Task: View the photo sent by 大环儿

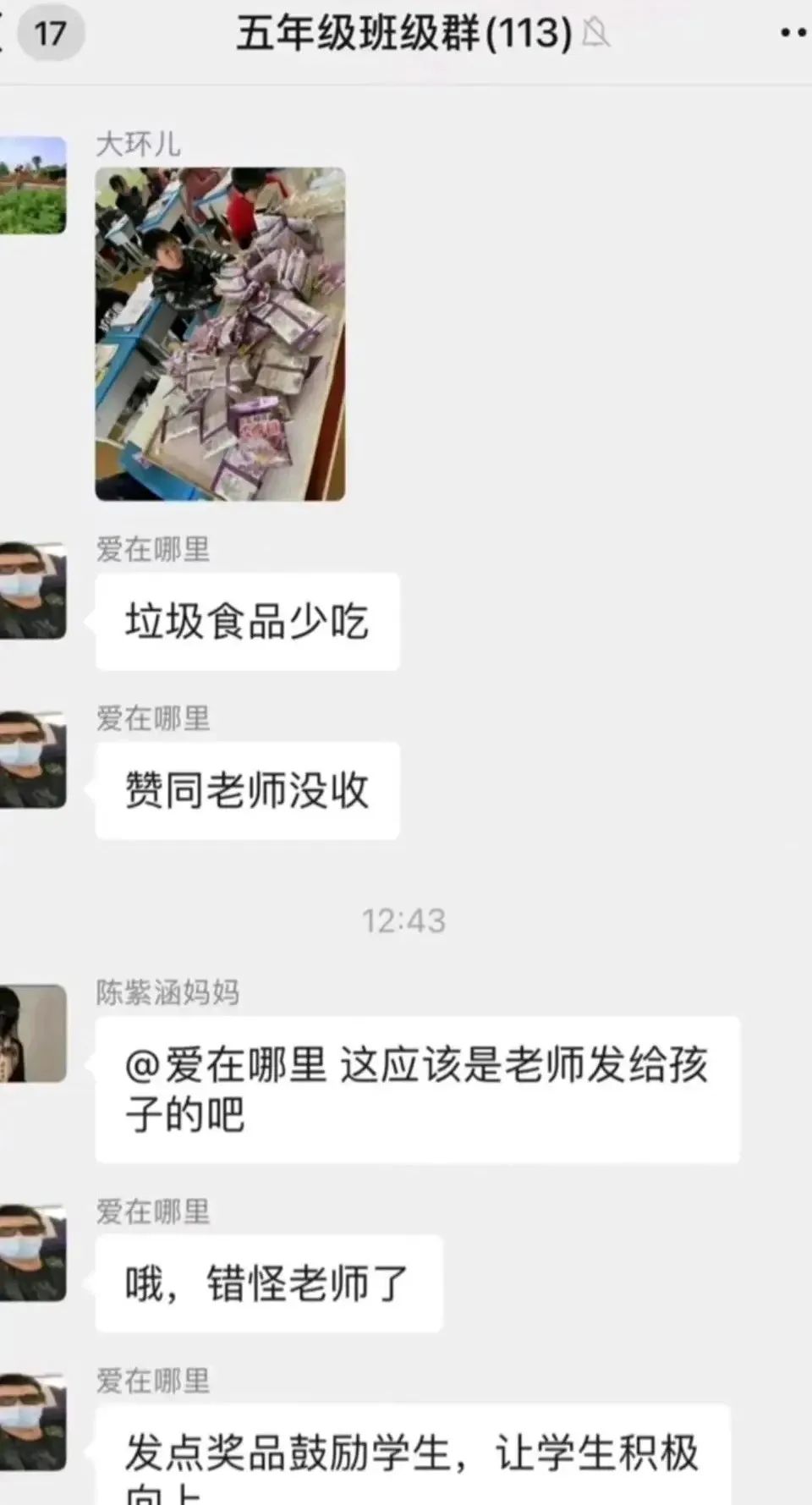Action: [220, 334]
